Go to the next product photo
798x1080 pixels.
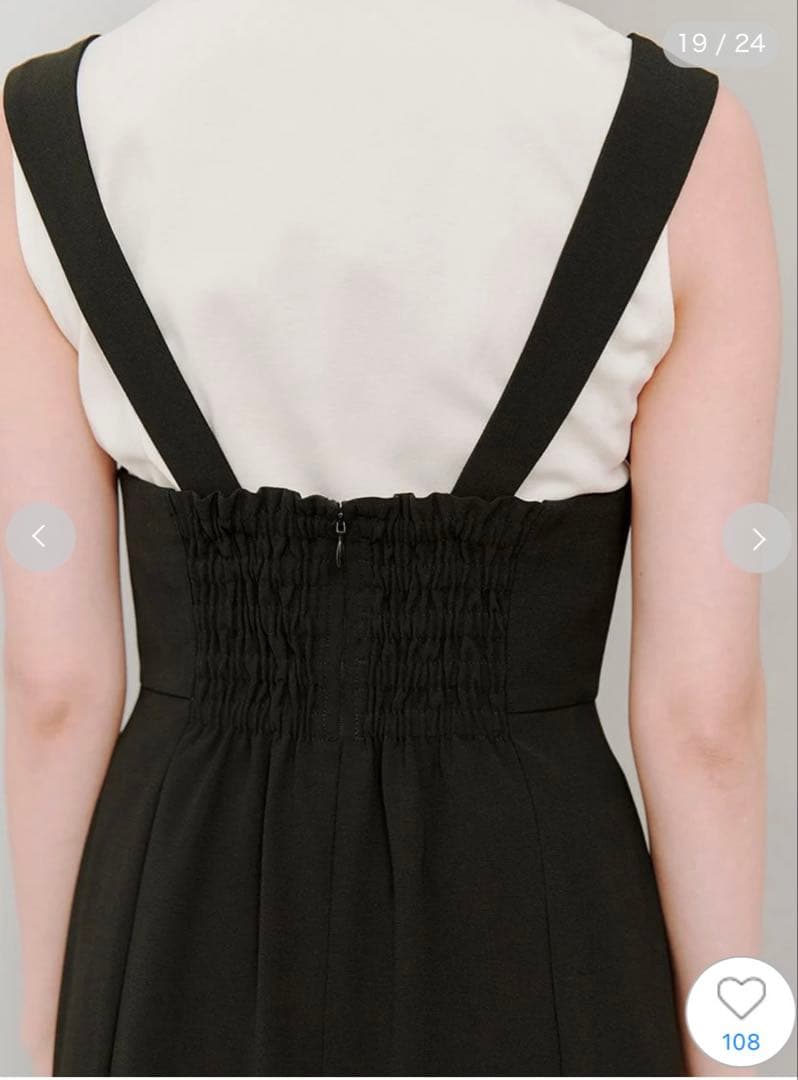click(x=757, y=539)
